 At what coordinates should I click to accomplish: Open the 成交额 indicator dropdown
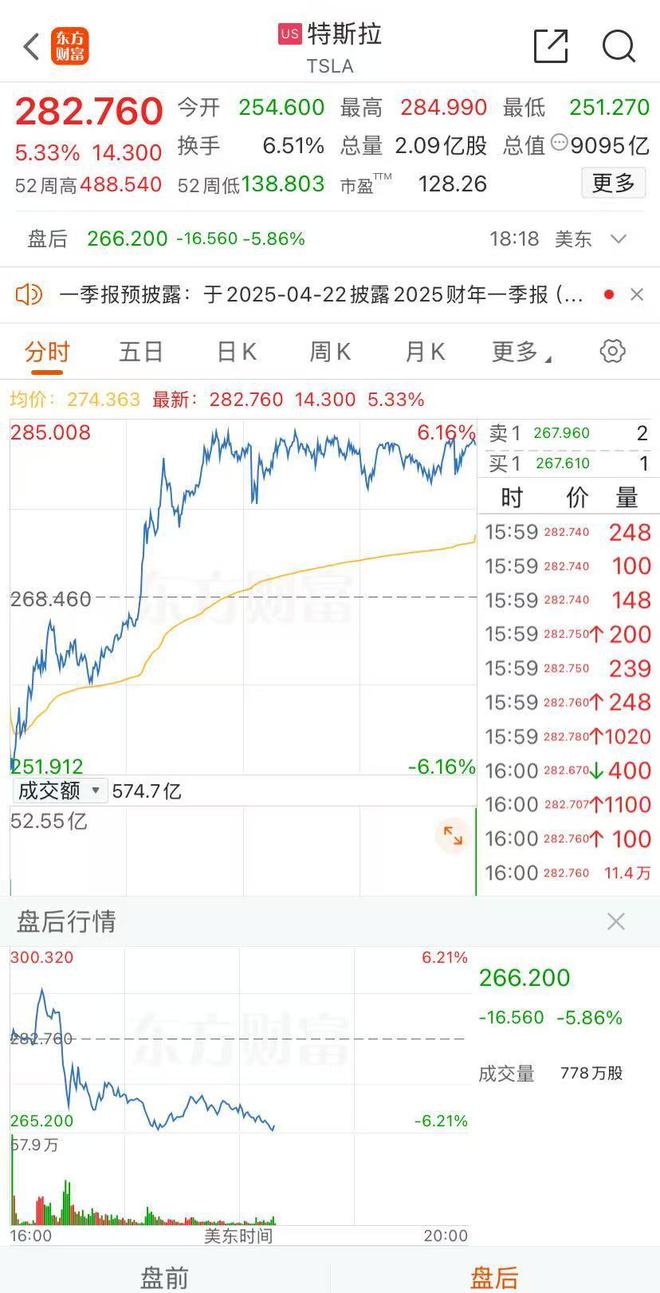58,791
